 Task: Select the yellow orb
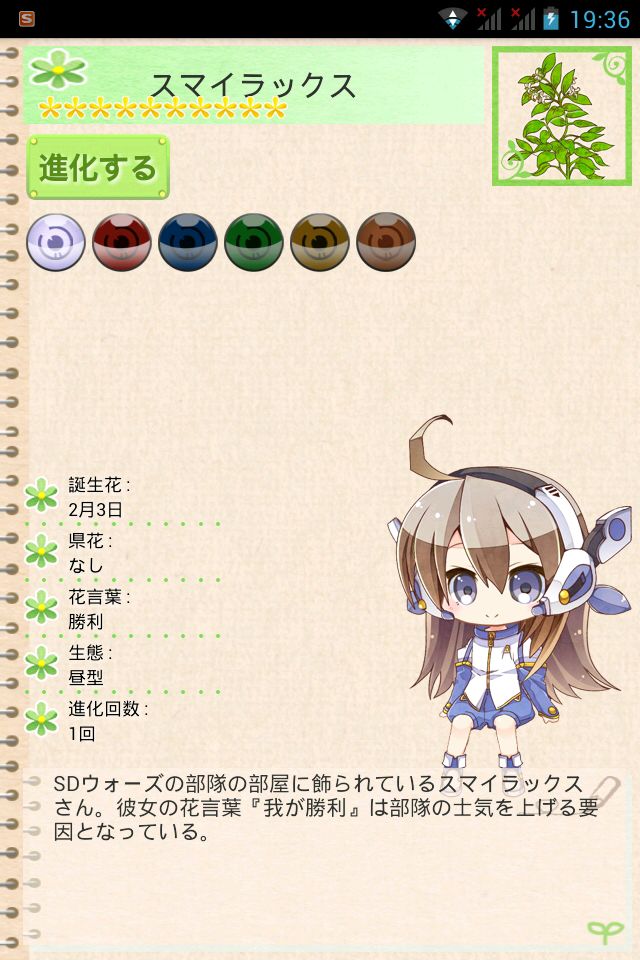(320, 242)
